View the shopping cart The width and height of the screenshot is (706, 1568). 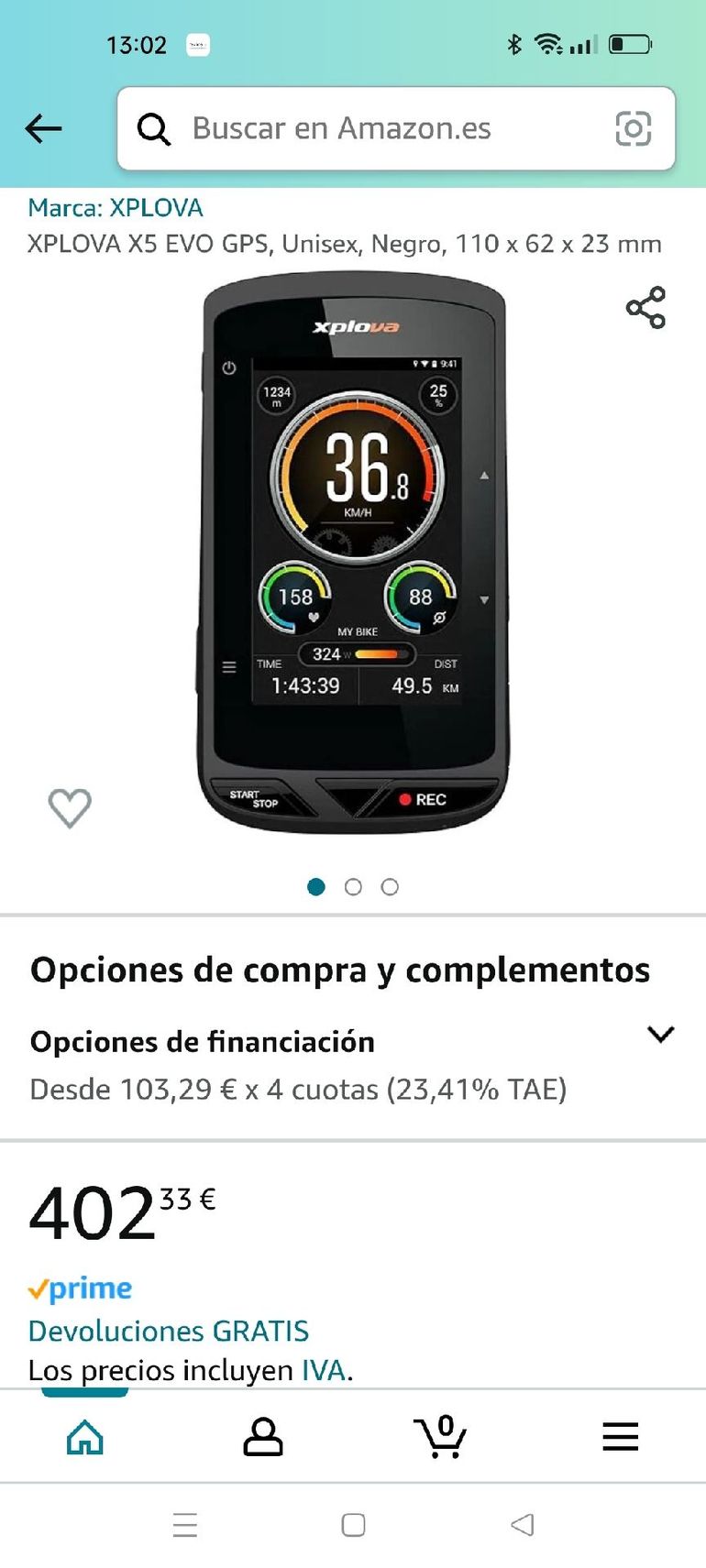441,1437
